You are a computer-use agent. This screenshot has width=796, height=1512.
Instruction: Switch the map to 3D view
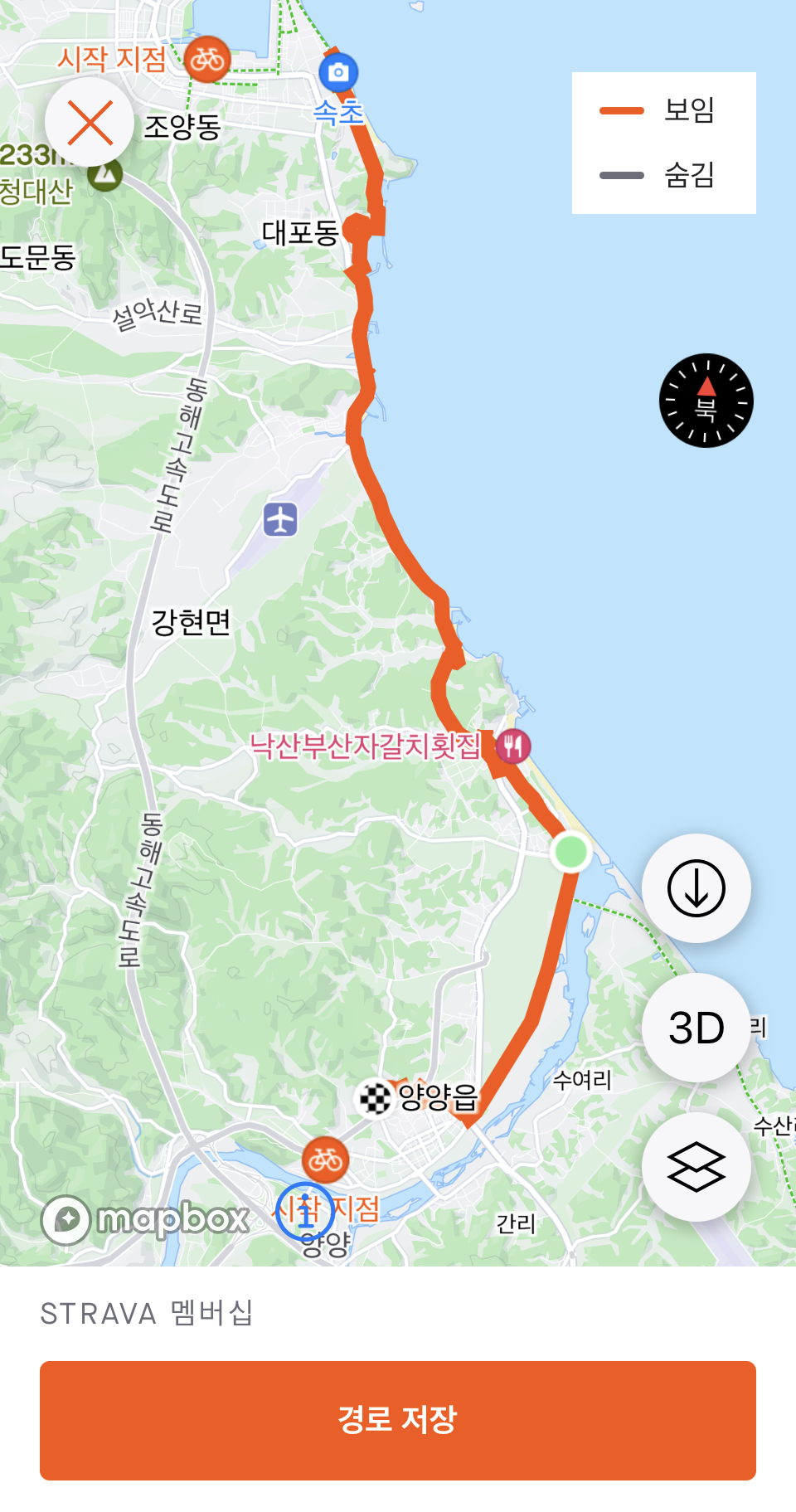pos(696,1028)
